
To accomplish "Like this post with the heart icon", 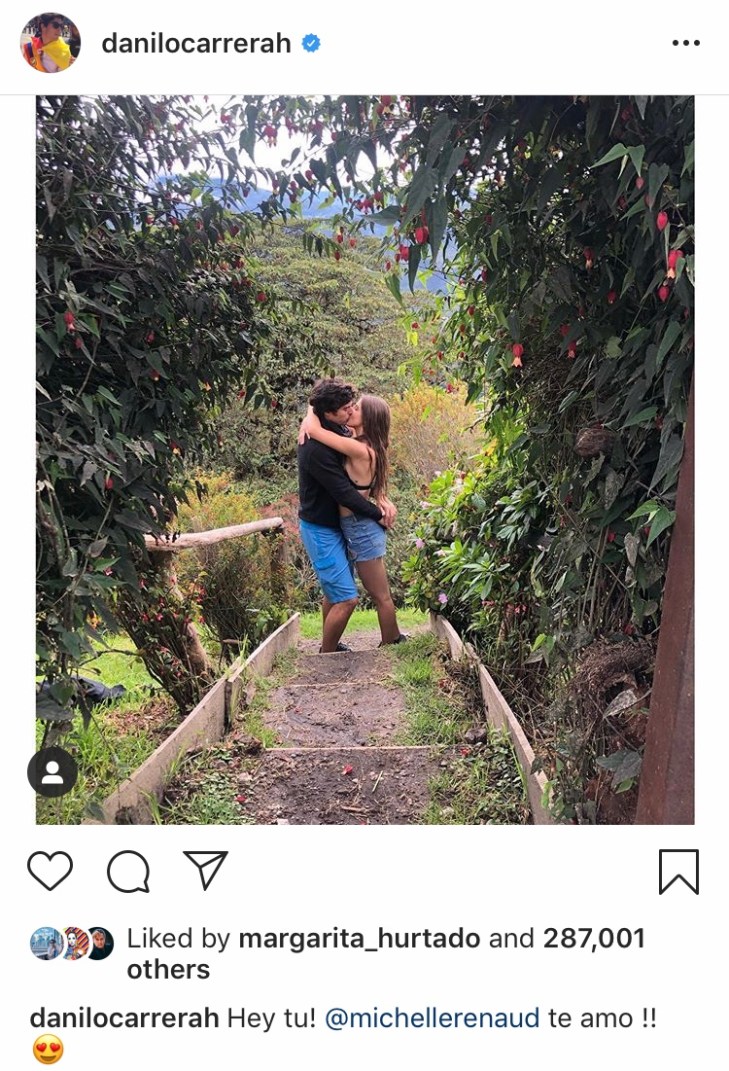I will 50,871.
